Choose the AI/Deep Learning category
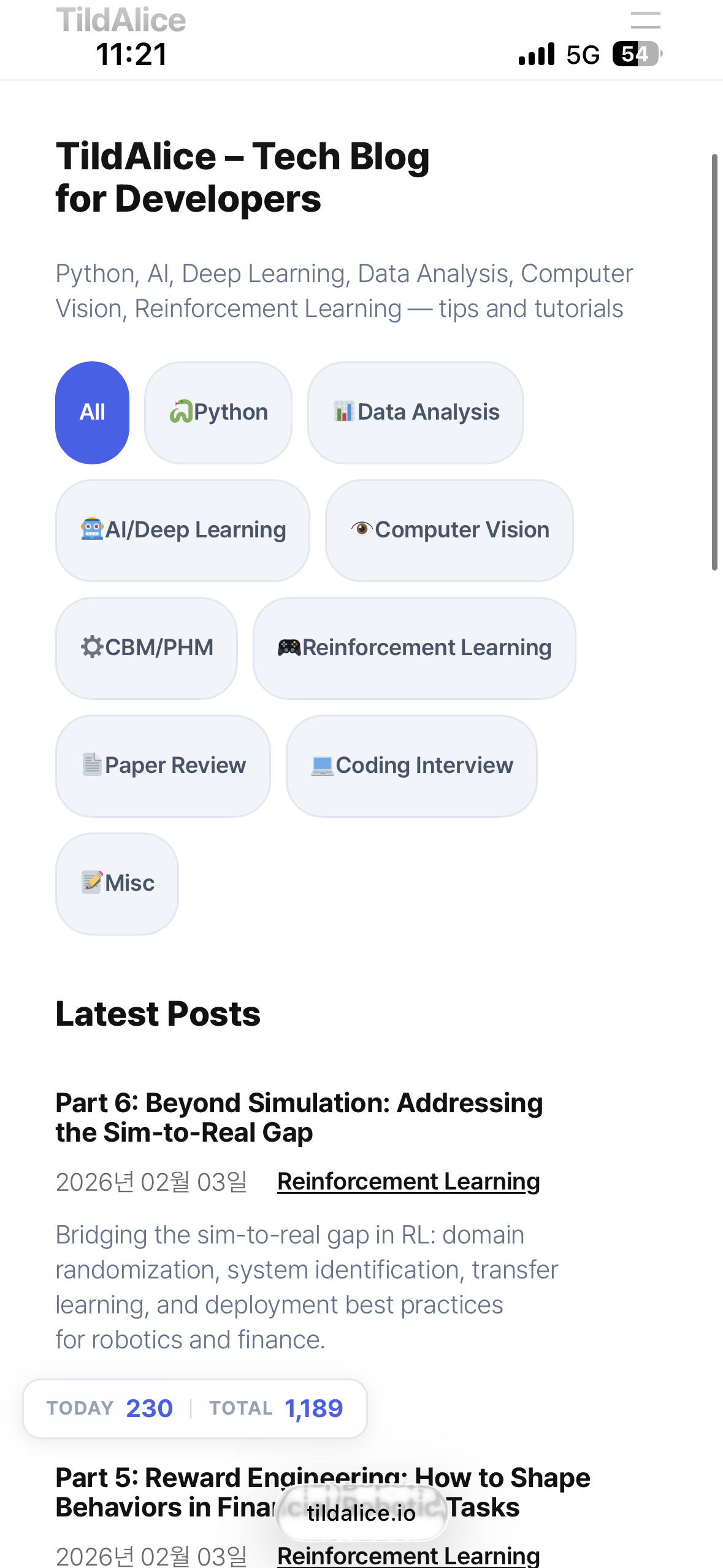The width and height of the screenshot is (723, 1568). (182, 530)
